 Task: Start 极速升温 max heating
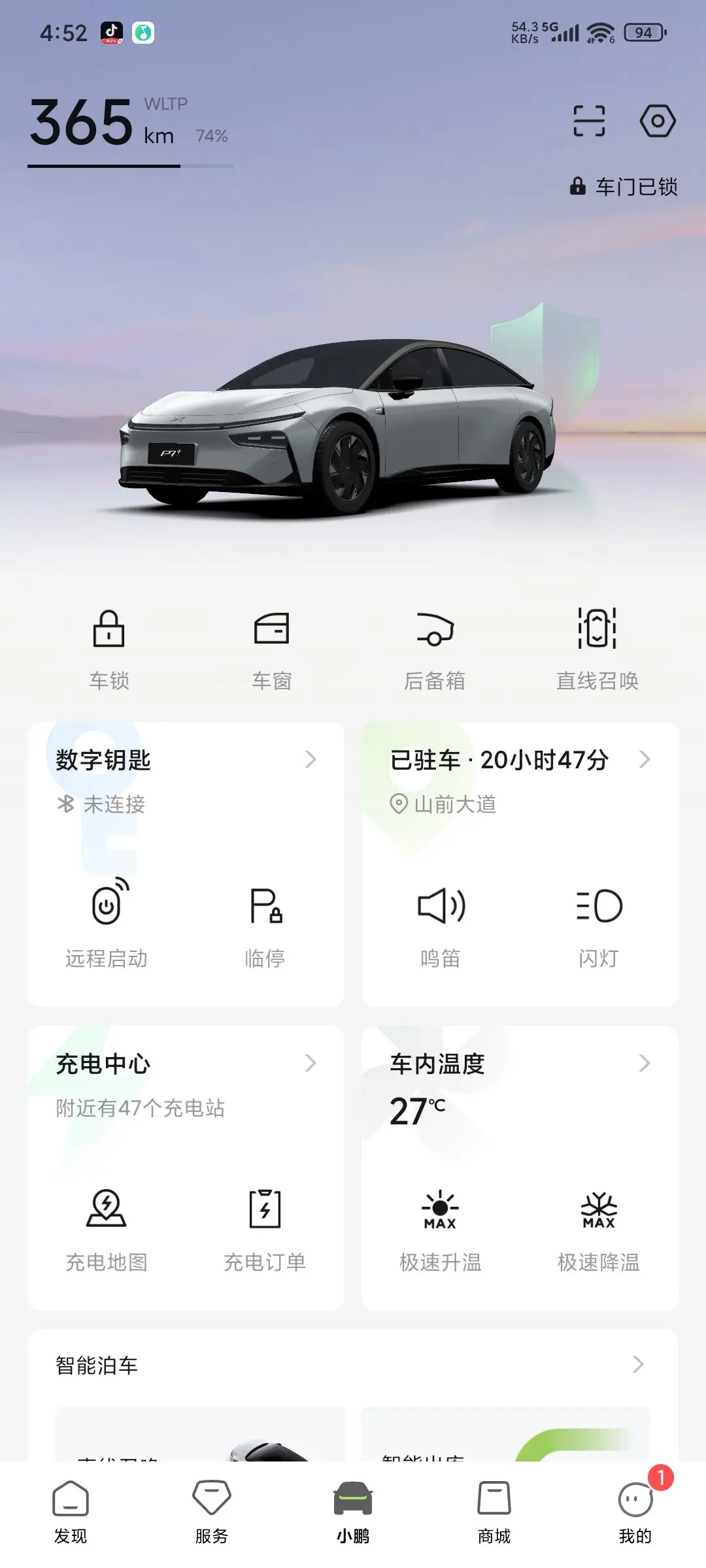(441, 1226)
